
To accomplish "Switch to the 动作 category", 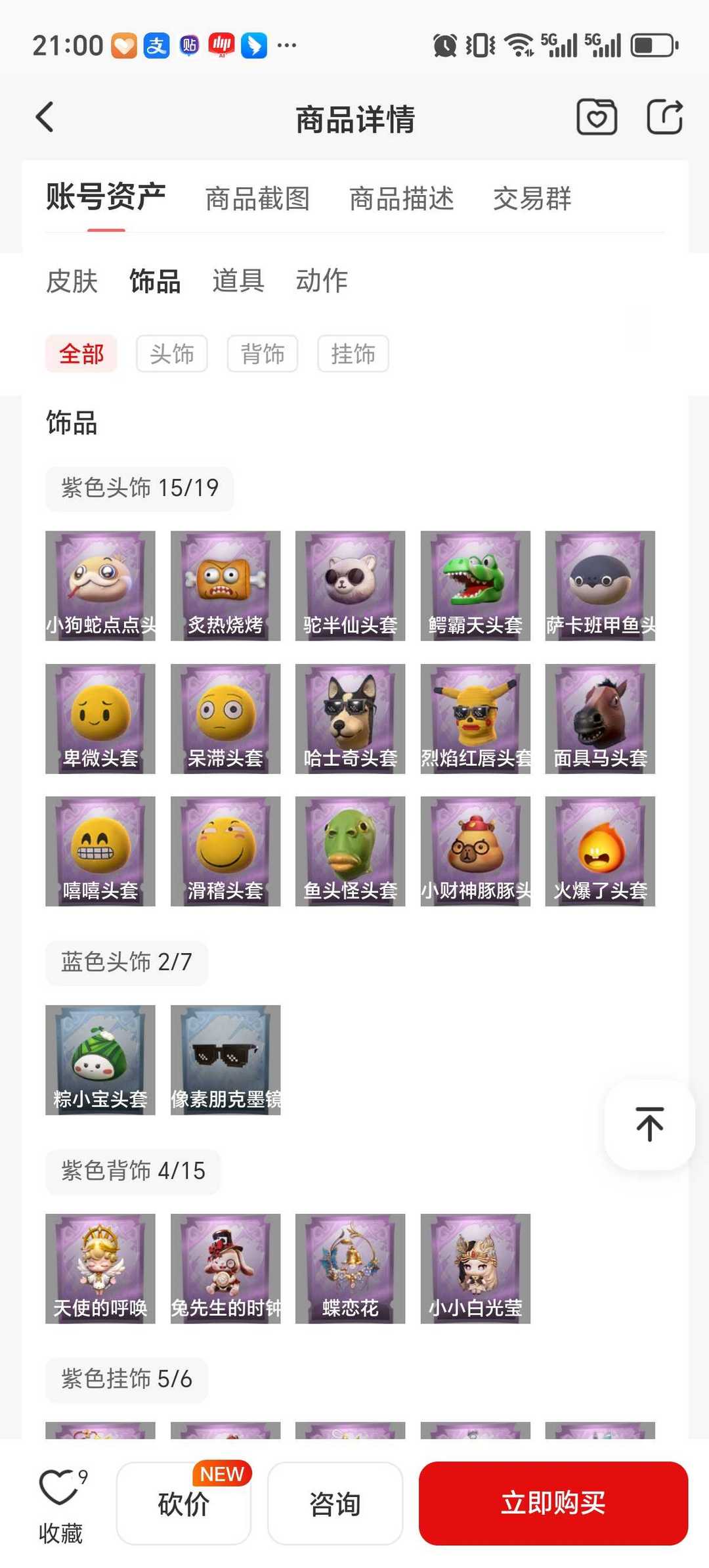I will (x=322, y=281).
